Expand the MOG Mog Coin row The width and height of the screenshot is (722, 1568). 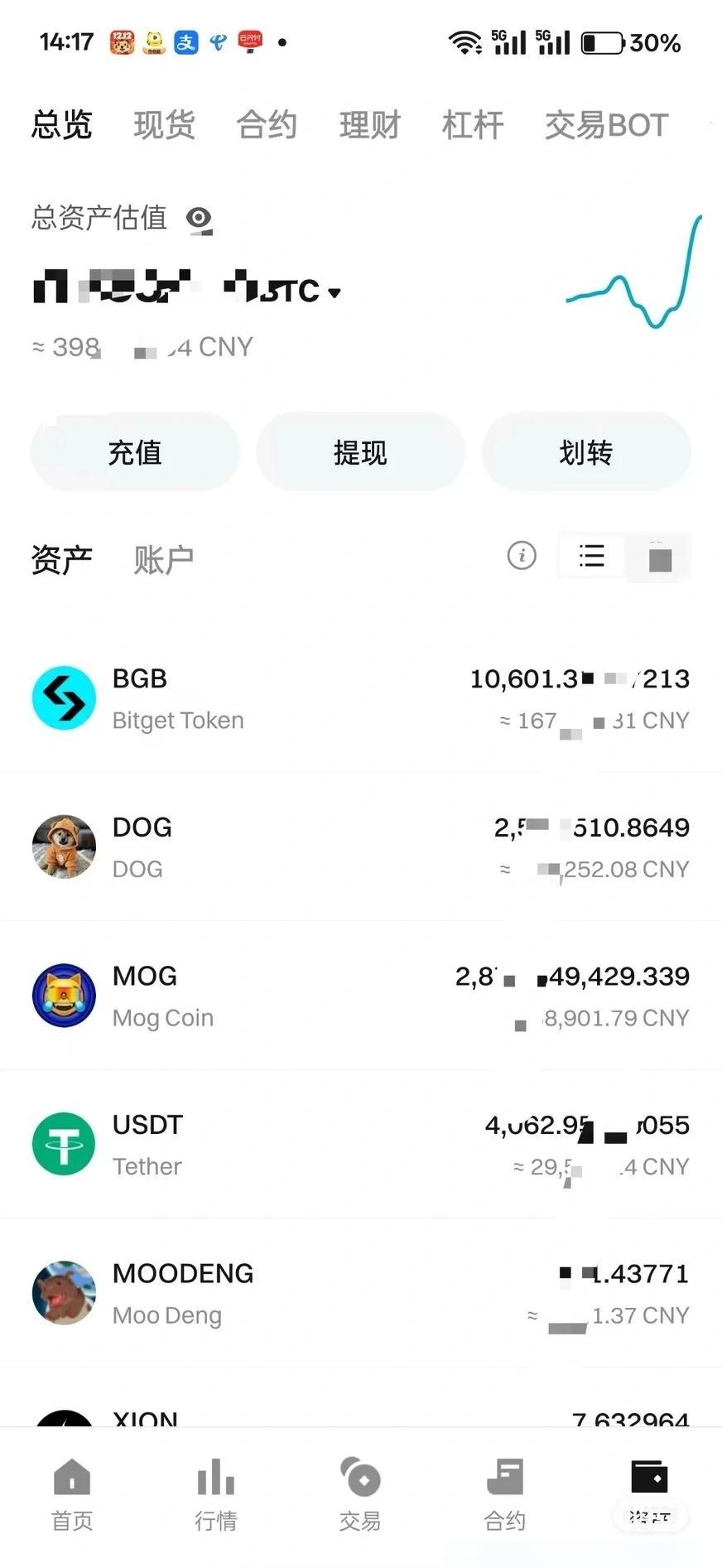[360, 994]
